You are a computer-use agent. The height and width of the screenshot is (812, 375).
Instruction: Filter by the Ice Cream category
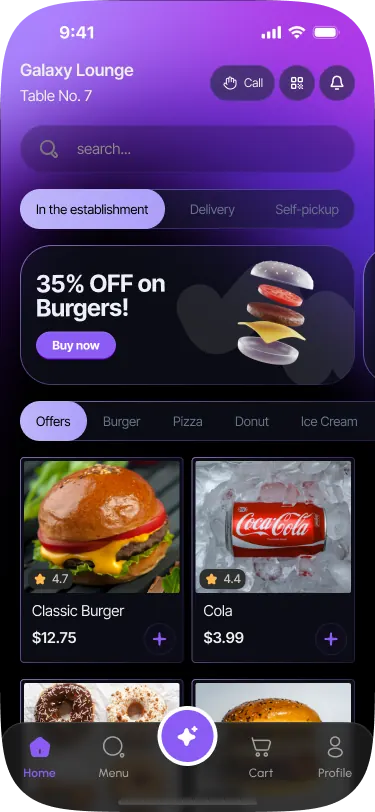coord(329,422)
